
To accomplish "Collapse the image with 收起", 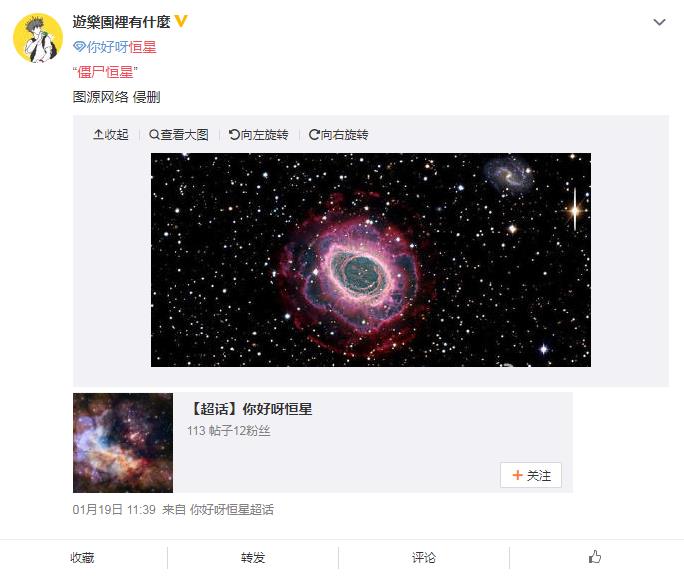I will (111, 135).
